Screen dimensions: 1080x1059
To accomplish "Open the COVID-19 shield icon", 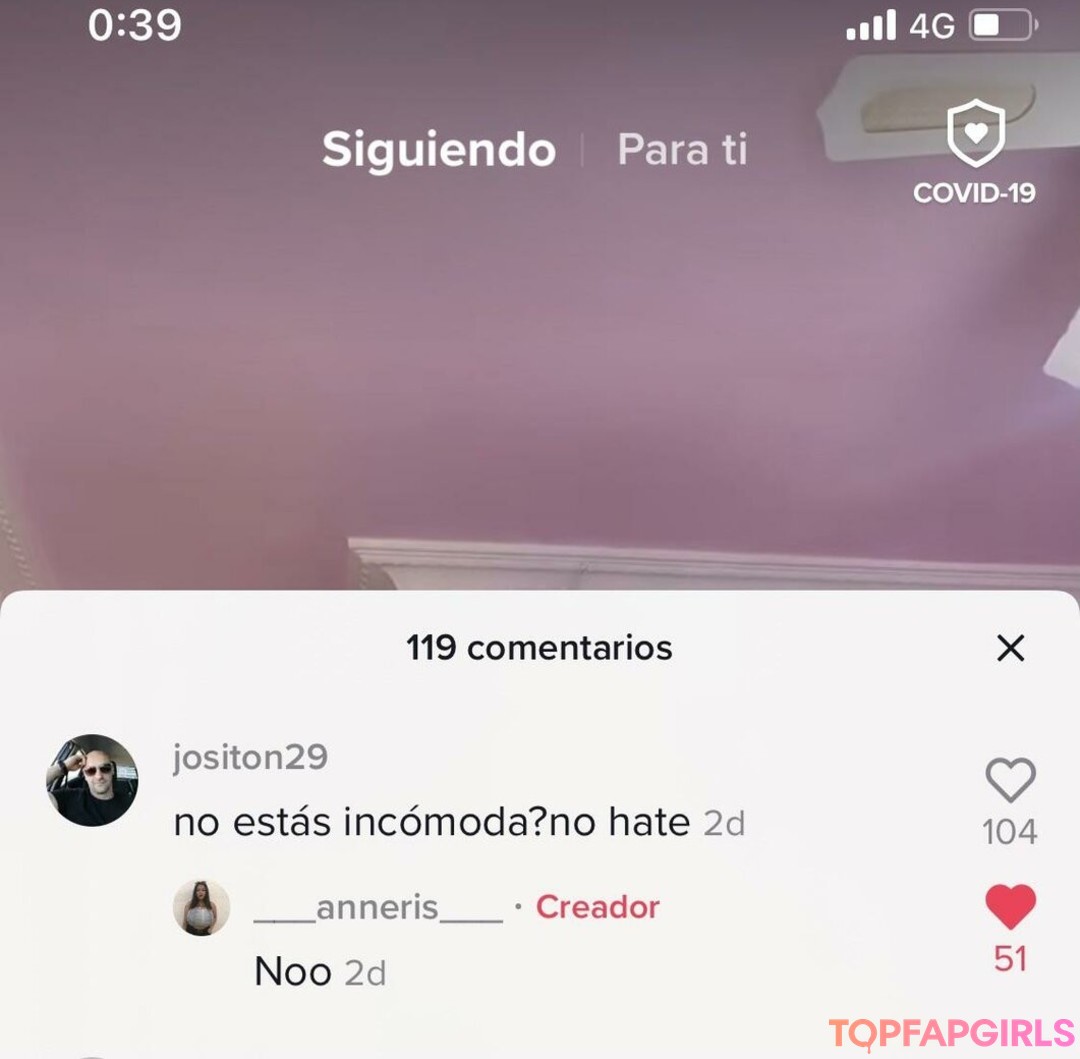I will pos(975,135).
